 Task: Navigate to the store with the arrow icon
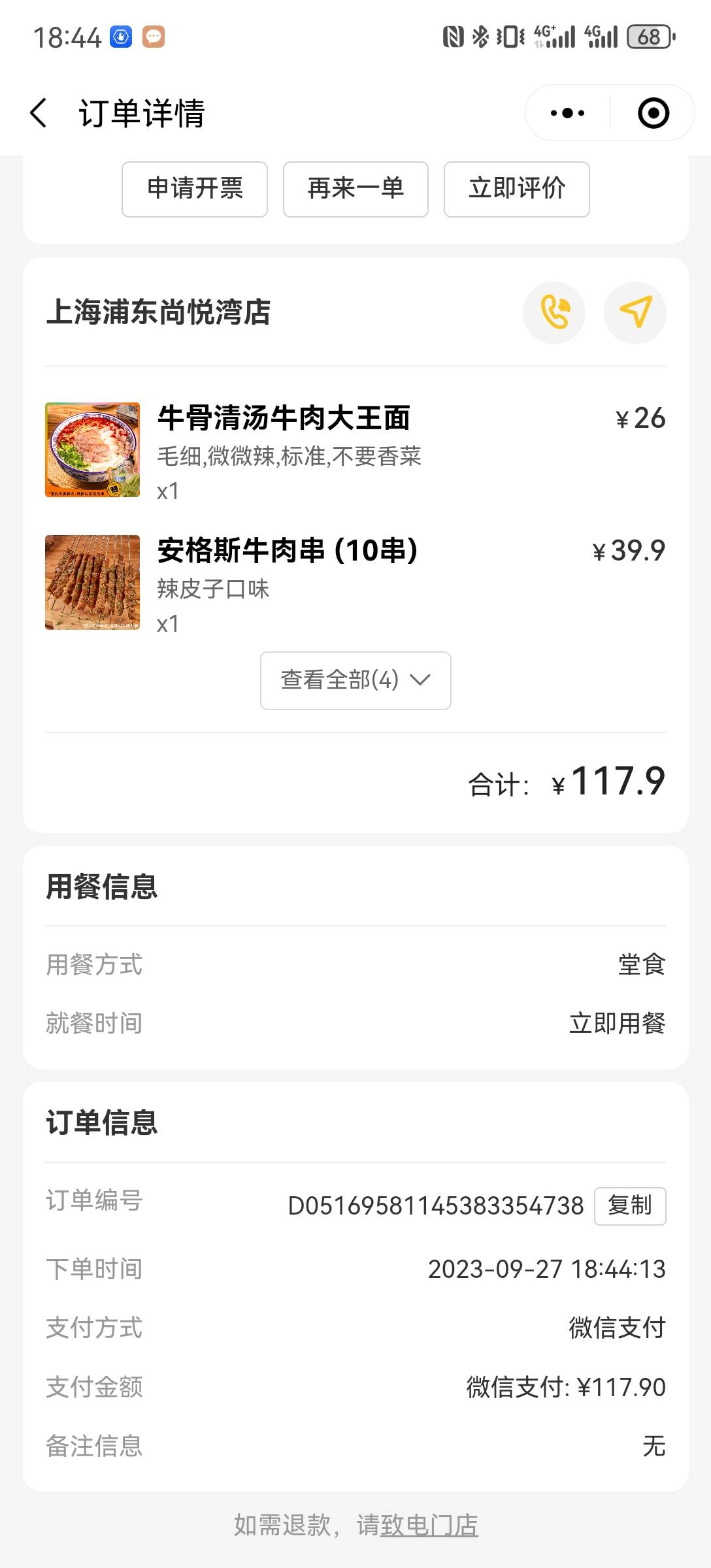tap(635, 312)
